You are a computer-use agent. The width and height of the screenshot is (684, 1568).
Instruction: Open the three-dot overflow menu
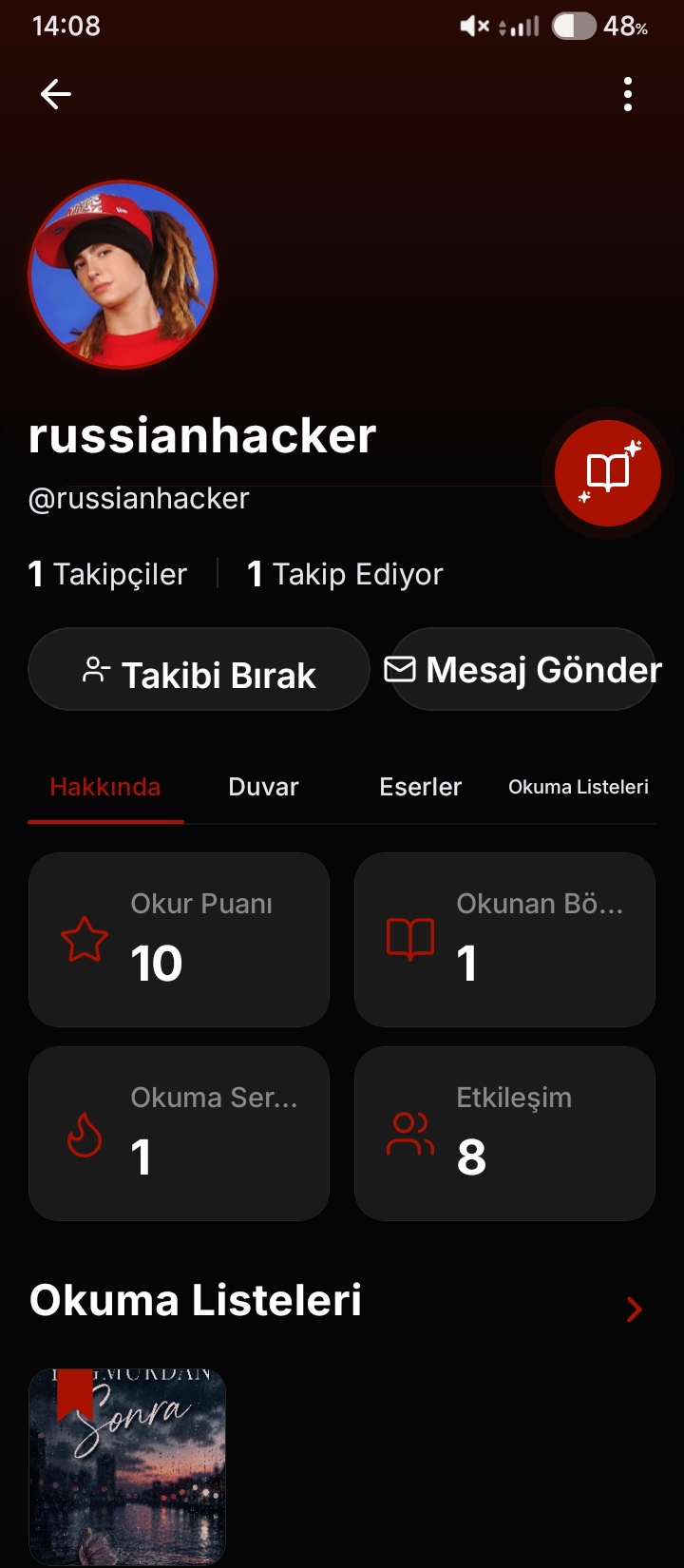[x=628, y=94]
